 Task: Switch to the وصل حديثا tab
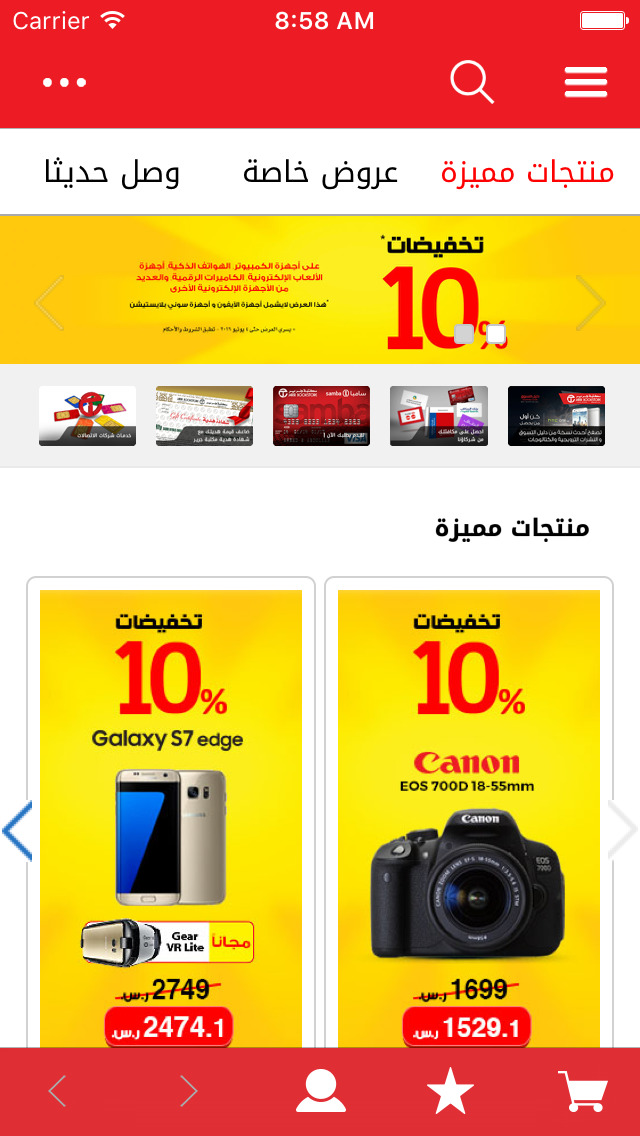tap(112, 172)
